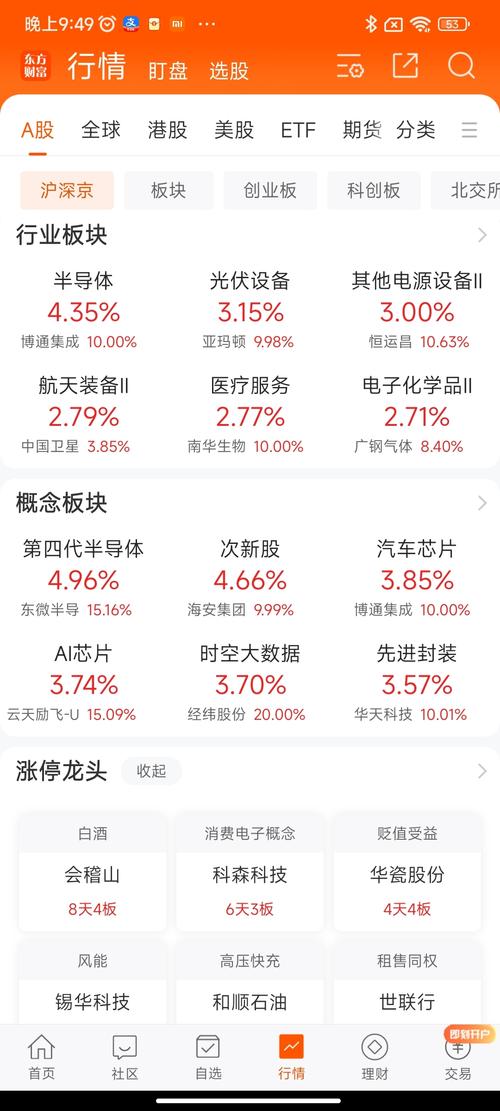
Task: Open the 会稽山 limit-up card
Action: click(x=92, y=872)
